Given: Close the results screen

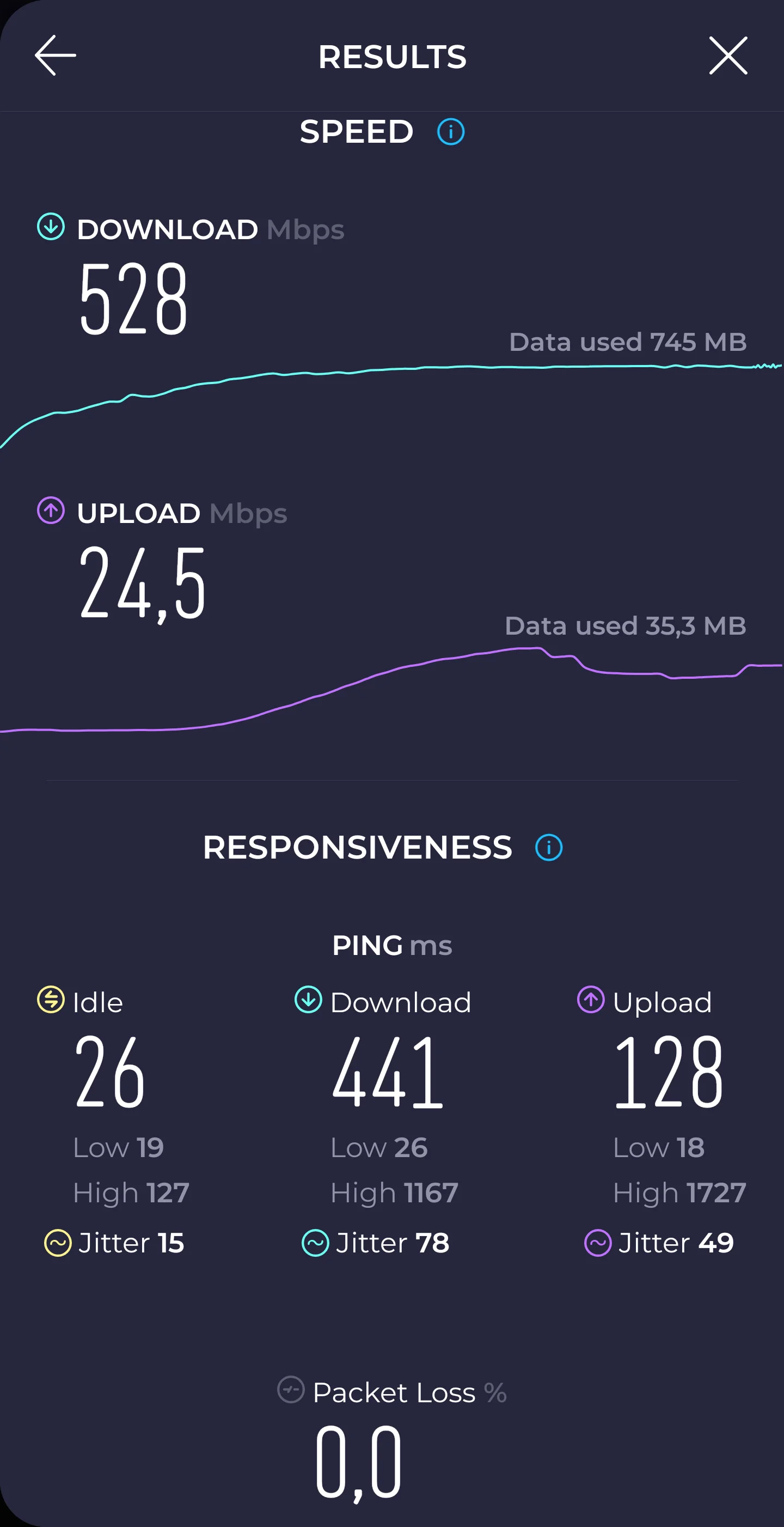Looking at the screenshot, I should tap(728, 55).
